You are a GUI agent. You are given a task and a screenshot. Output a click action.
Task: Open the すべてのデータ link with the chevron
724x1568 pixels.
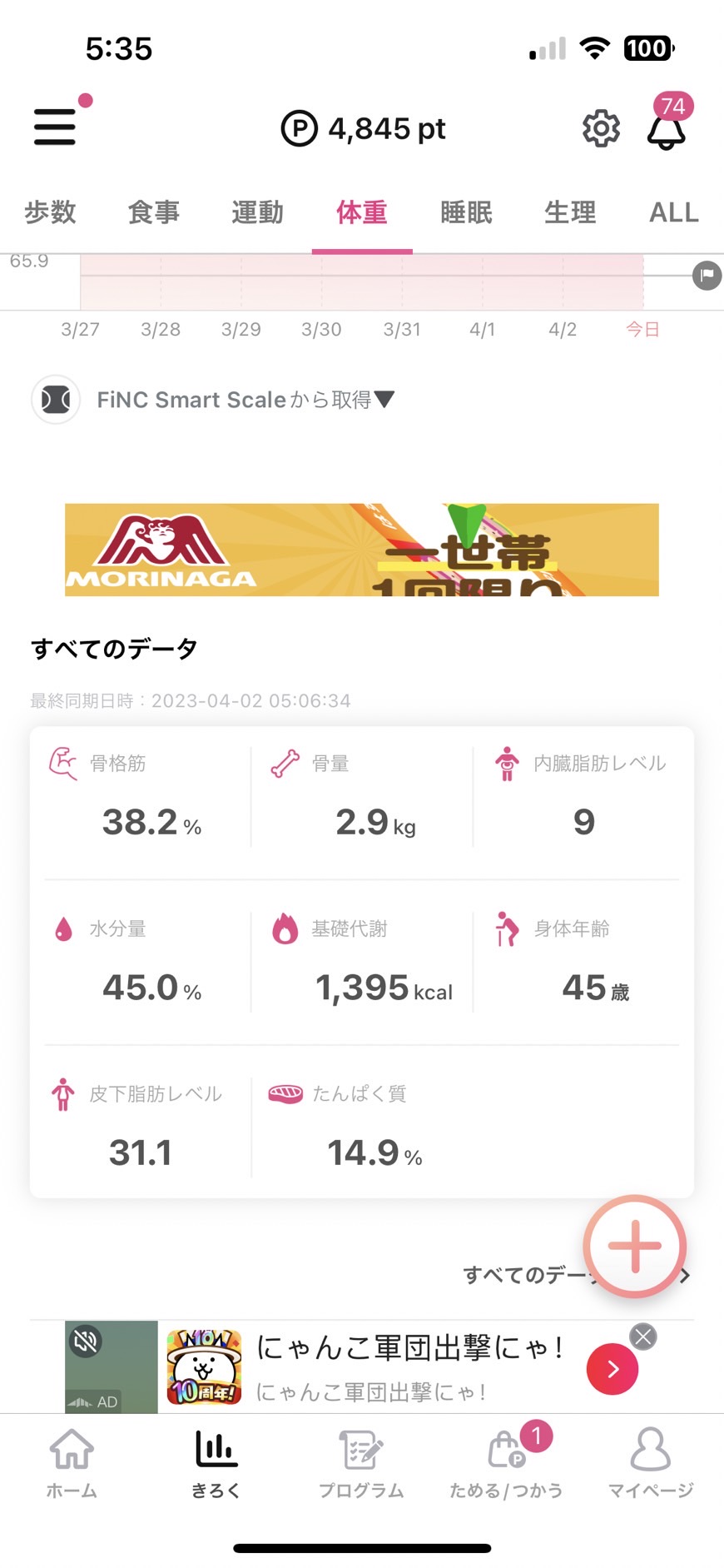click(576, 1275)
